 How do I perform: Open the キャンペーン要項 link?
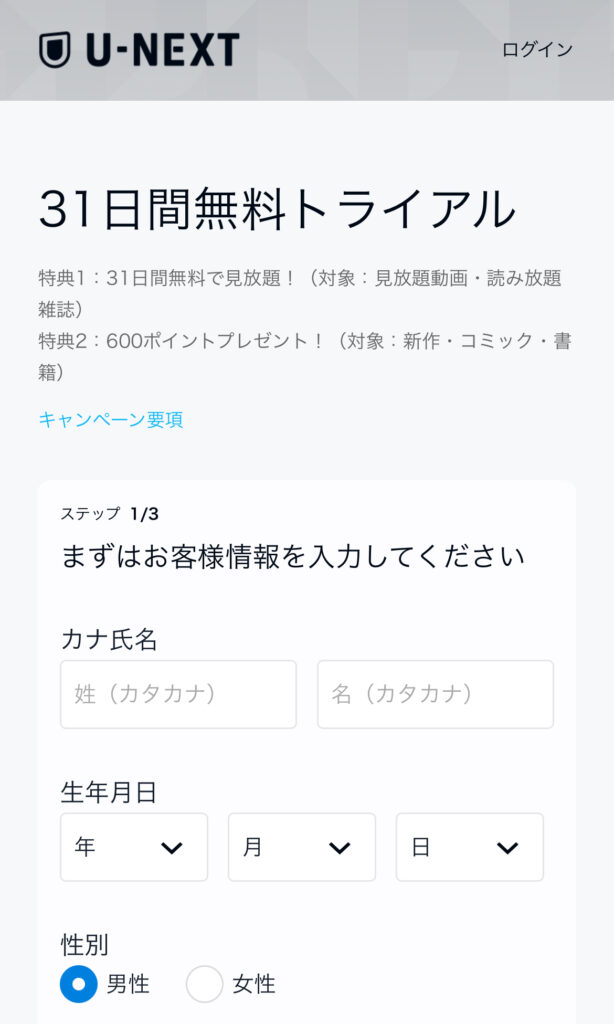tap(110, 420)
